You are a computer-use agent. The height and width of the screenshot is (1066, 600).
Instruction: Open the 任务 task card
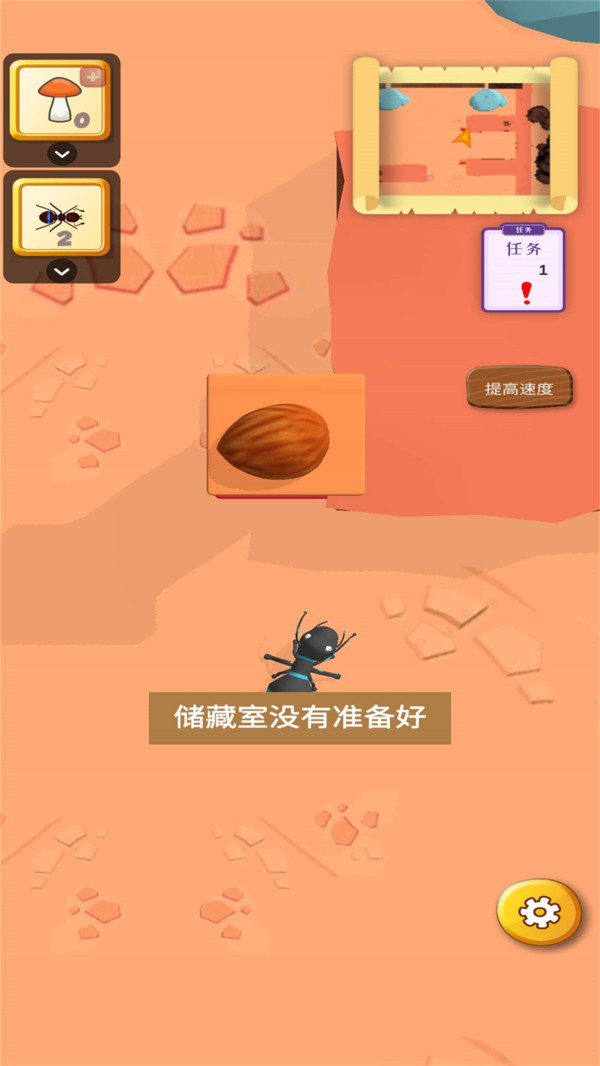click(523, 270)
